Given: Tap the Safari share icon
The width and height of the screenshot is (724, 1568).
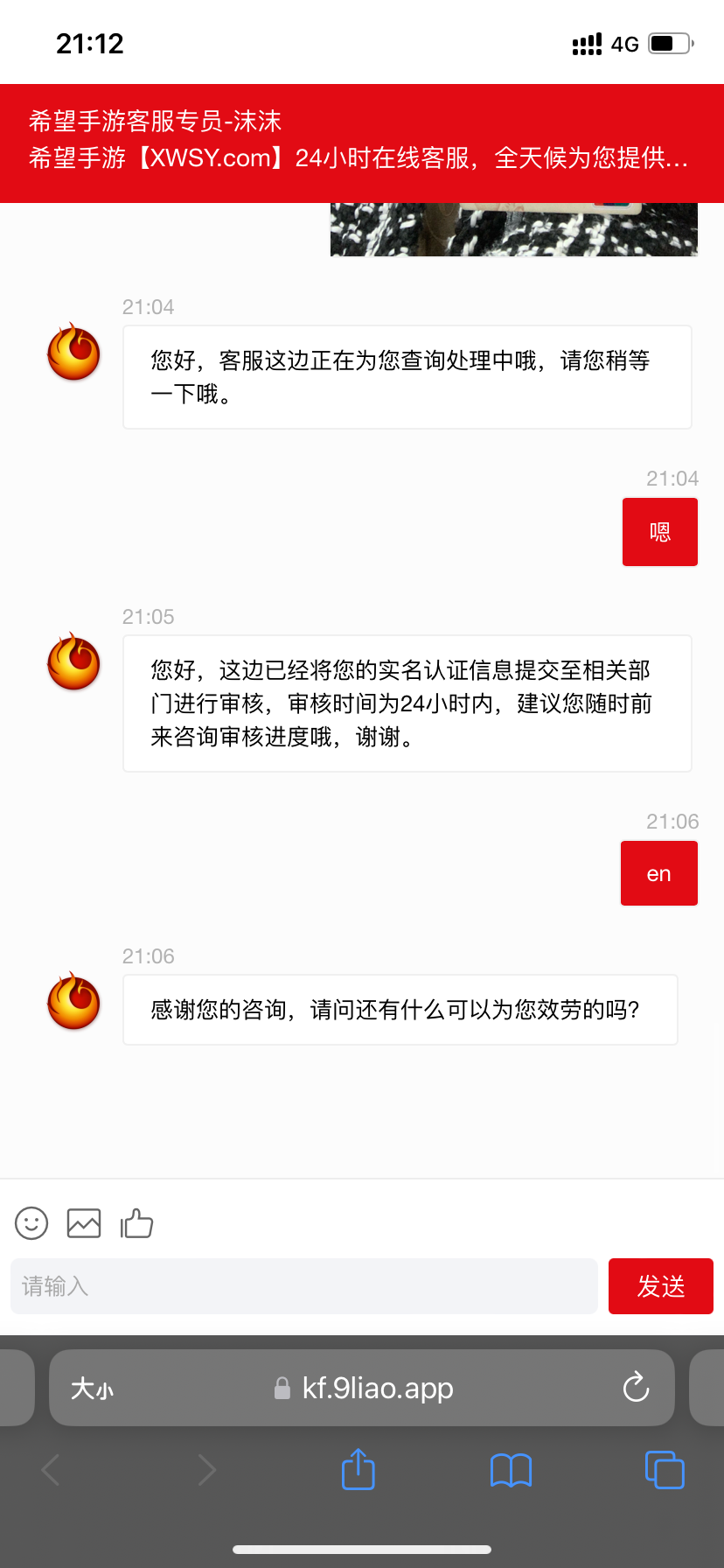Looking at the screenshot, I should pyautogui.click(x=358, y=1470).
